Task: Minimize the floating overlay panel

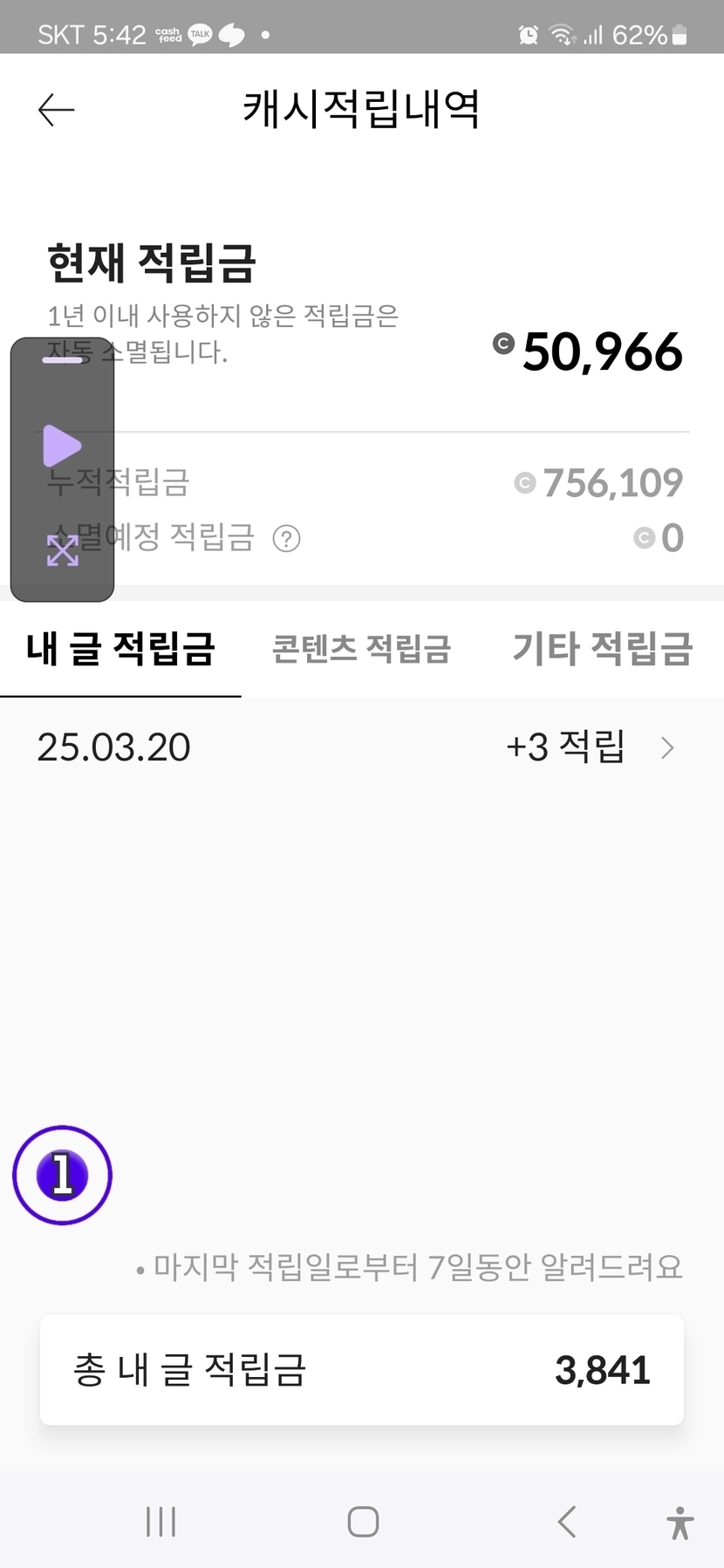Action: 62,359
